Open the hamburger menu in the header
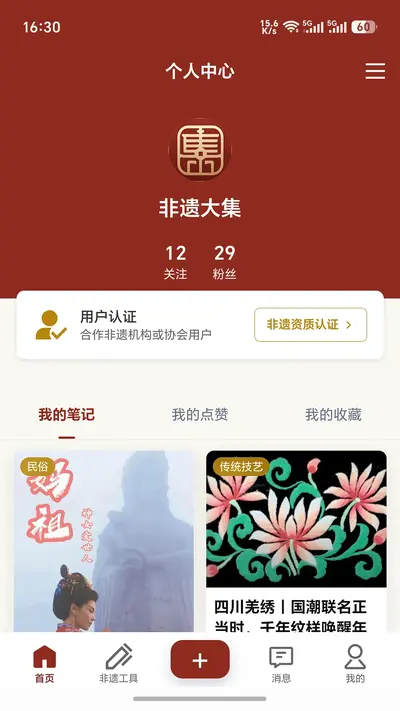This screenshot has height=711, width=400. (x=375, y=71)
